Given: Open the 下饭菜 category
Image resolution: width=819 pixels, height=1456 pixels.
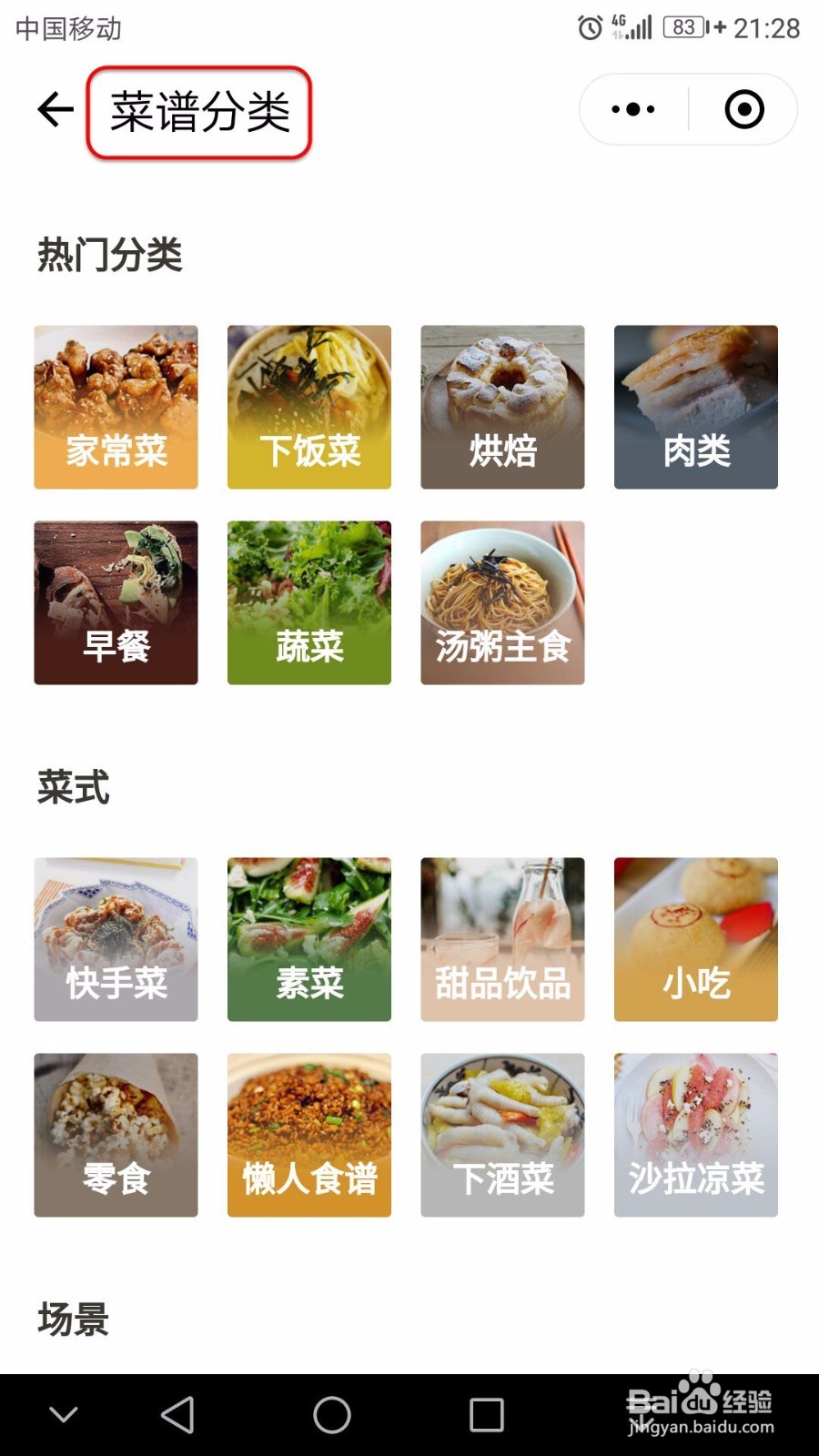Looking at the screenshot, I should pos(308,406).
